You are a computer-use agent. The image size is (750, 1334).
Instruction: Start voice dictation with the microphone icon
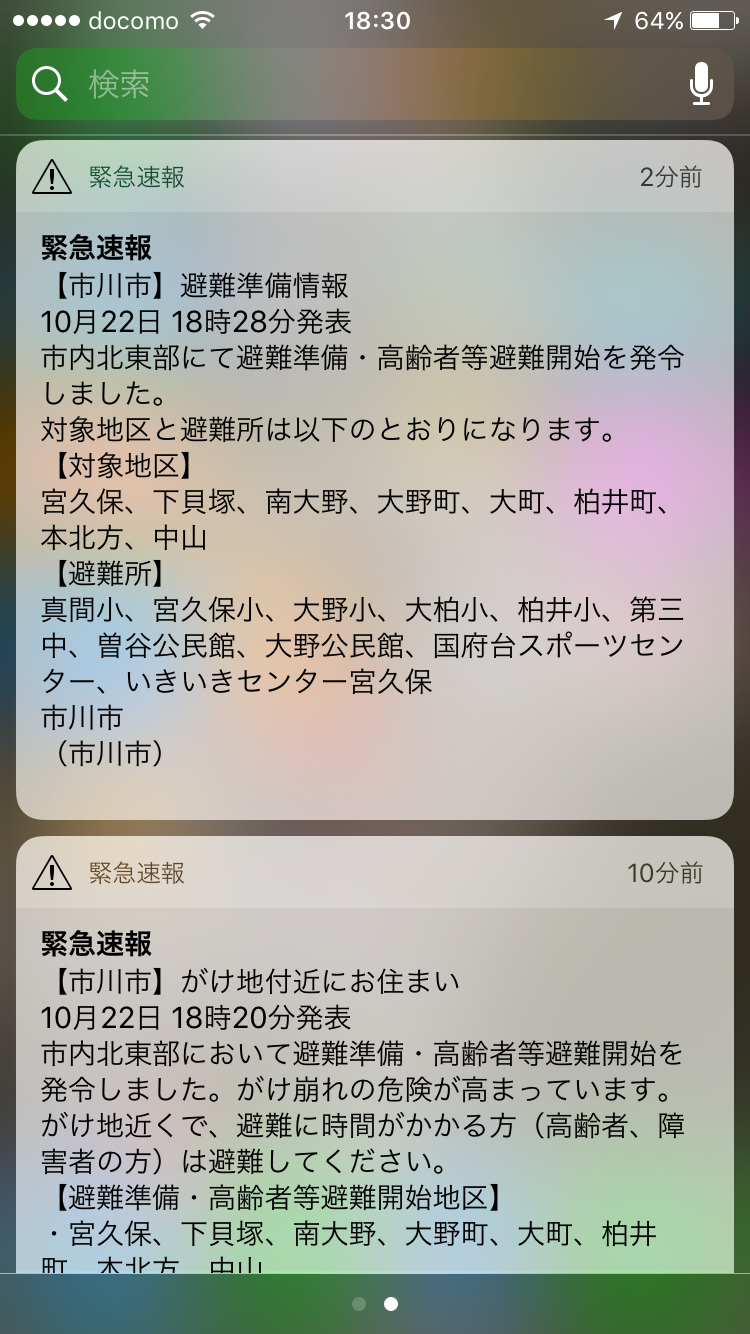pos(702,84)
